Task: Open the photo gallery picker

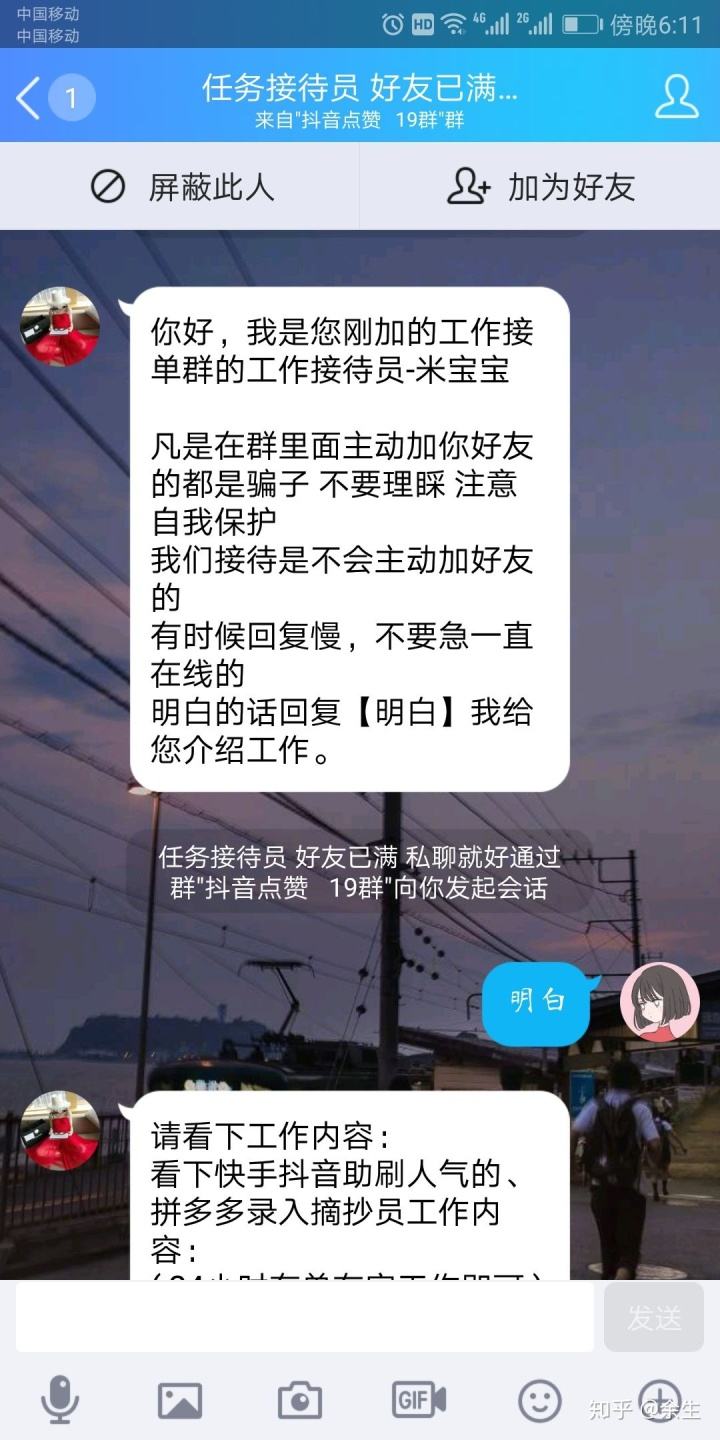Action: tap(180, 1400)
